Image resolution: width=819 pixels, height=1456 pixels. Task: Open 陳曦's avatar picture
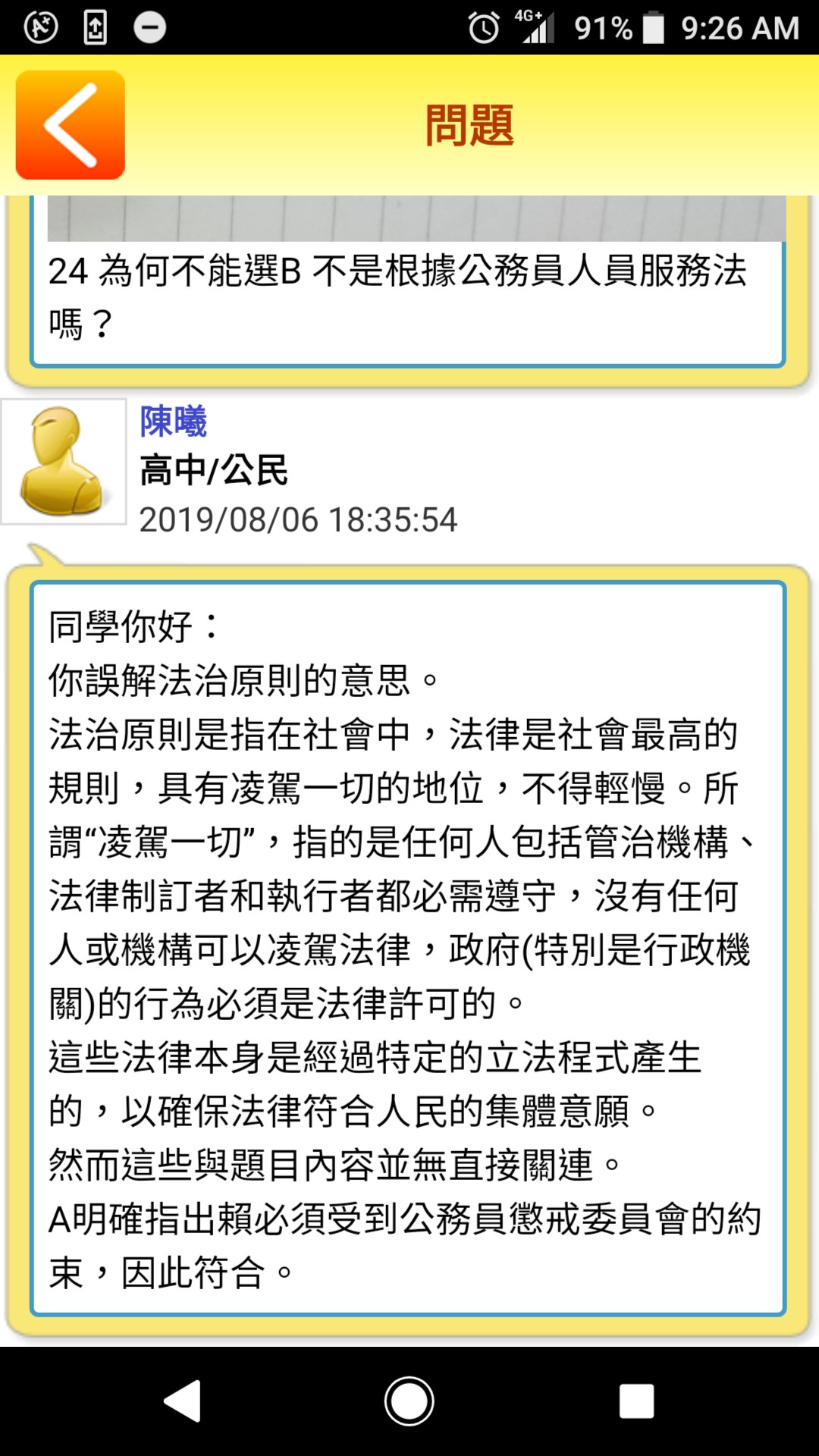[x=64, y=461]
